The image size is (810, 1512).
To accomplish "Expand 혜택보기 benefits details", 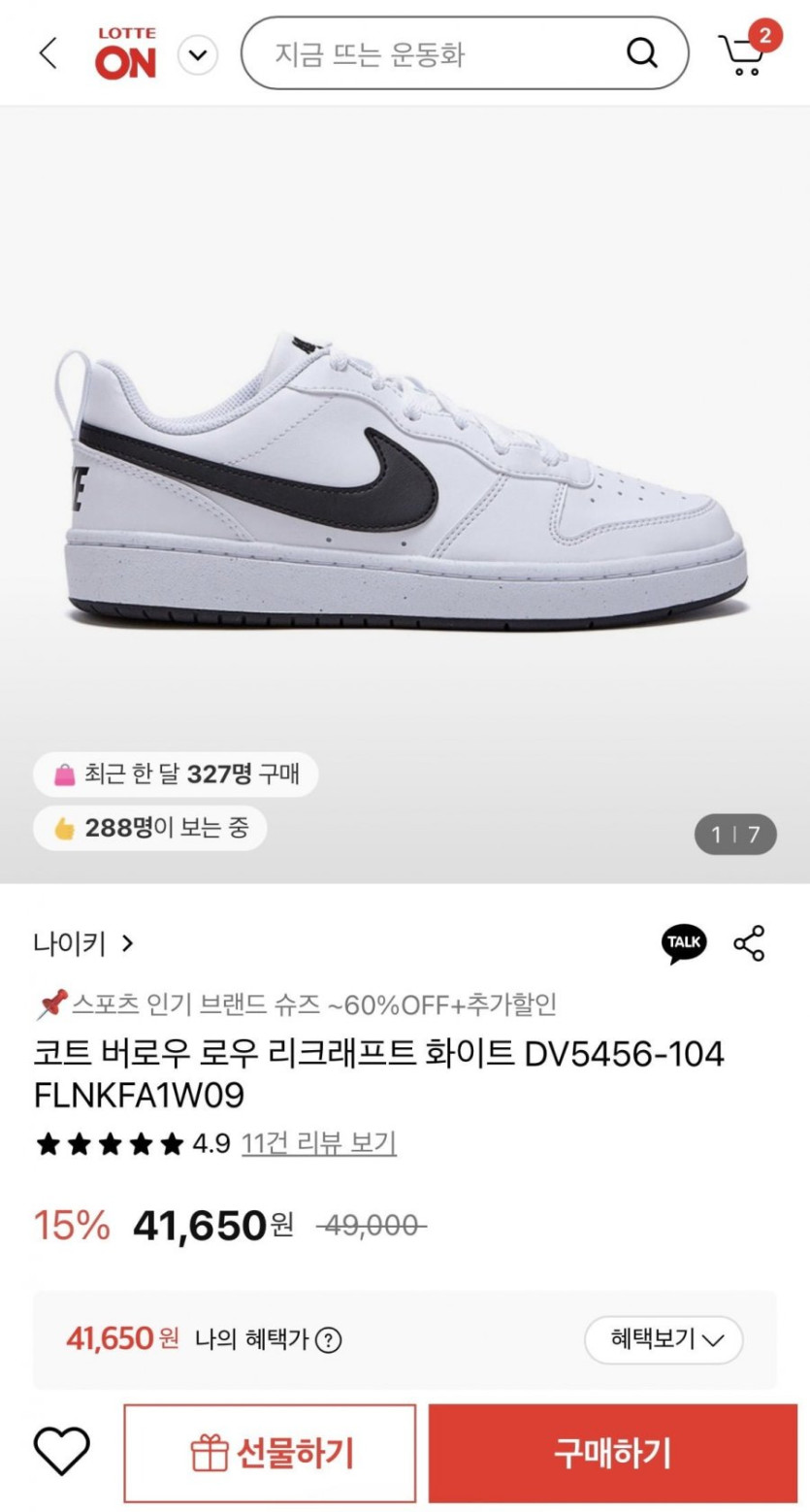I will click(664, 1340).
